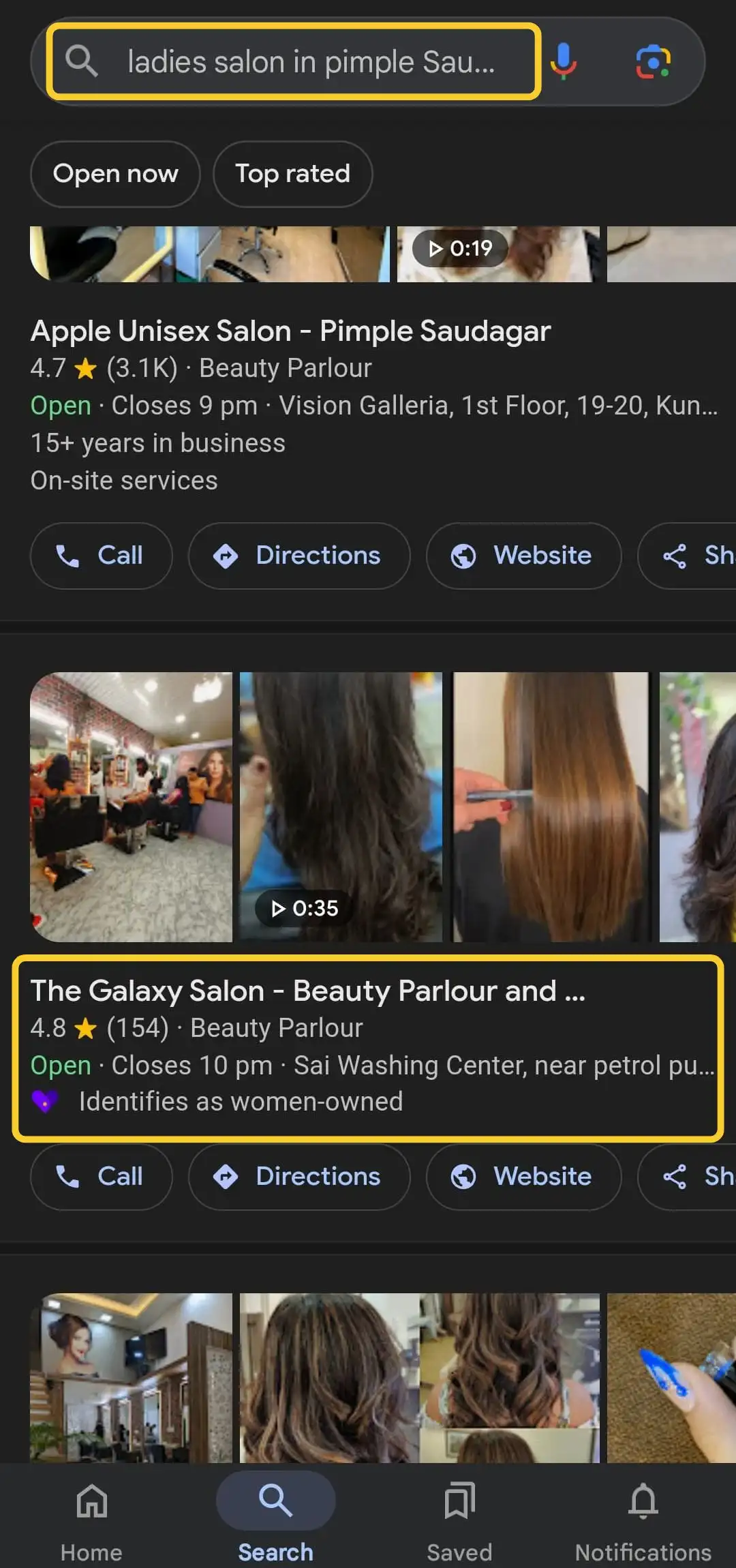The height and width of the screenshot is (1568, 736).
Task: Open the Website for The Galaxy Salon
Action: coord(523,1177)
